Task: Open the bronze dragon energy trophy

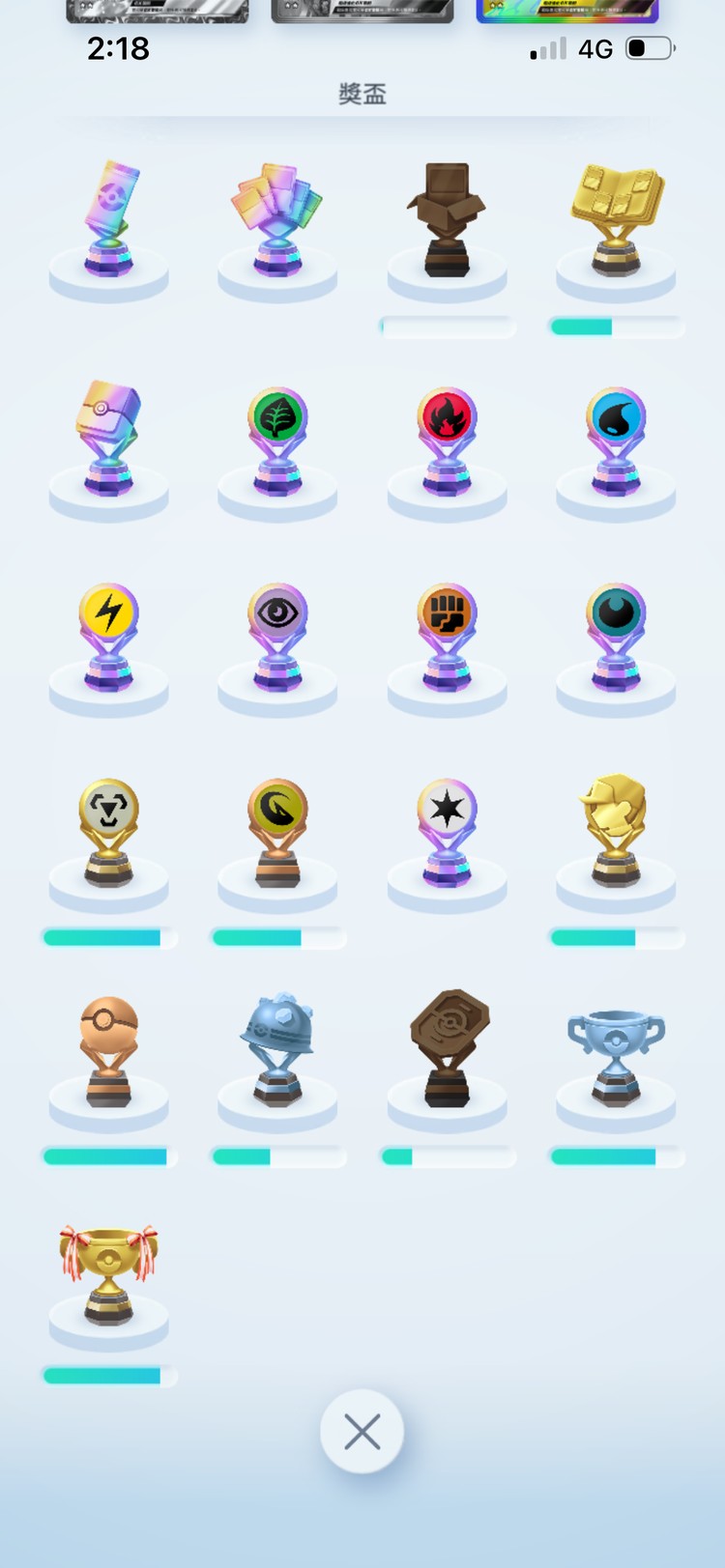Action: coord(277,832)
